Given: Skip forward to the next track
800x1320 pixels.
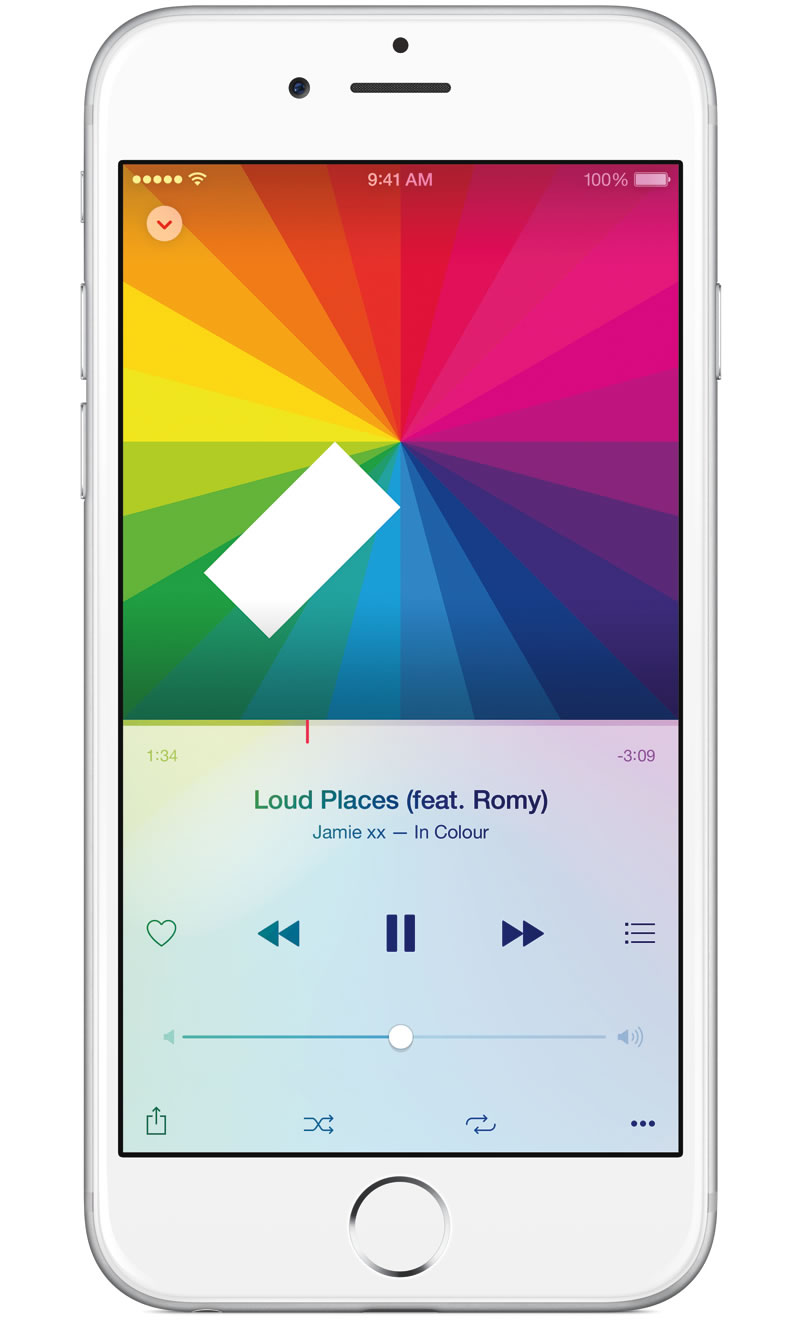Looking at the screenshot, I should pyautogui.click(x=522, y=934).
